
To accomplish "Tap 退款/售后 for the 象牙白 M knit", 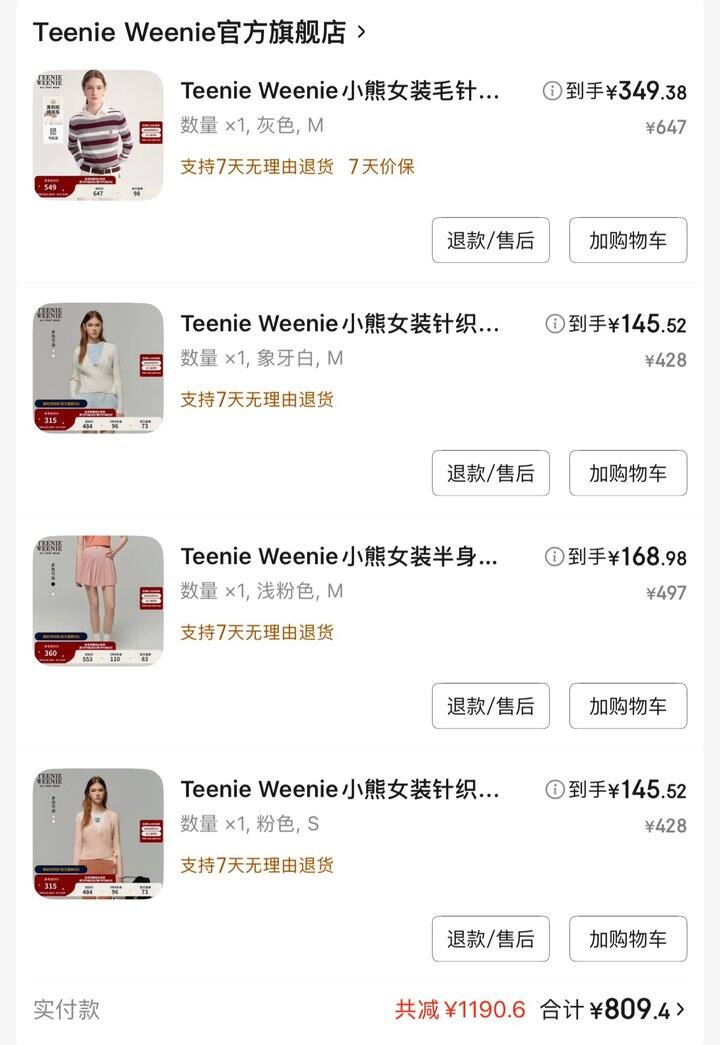I will [x=490, y=473].
